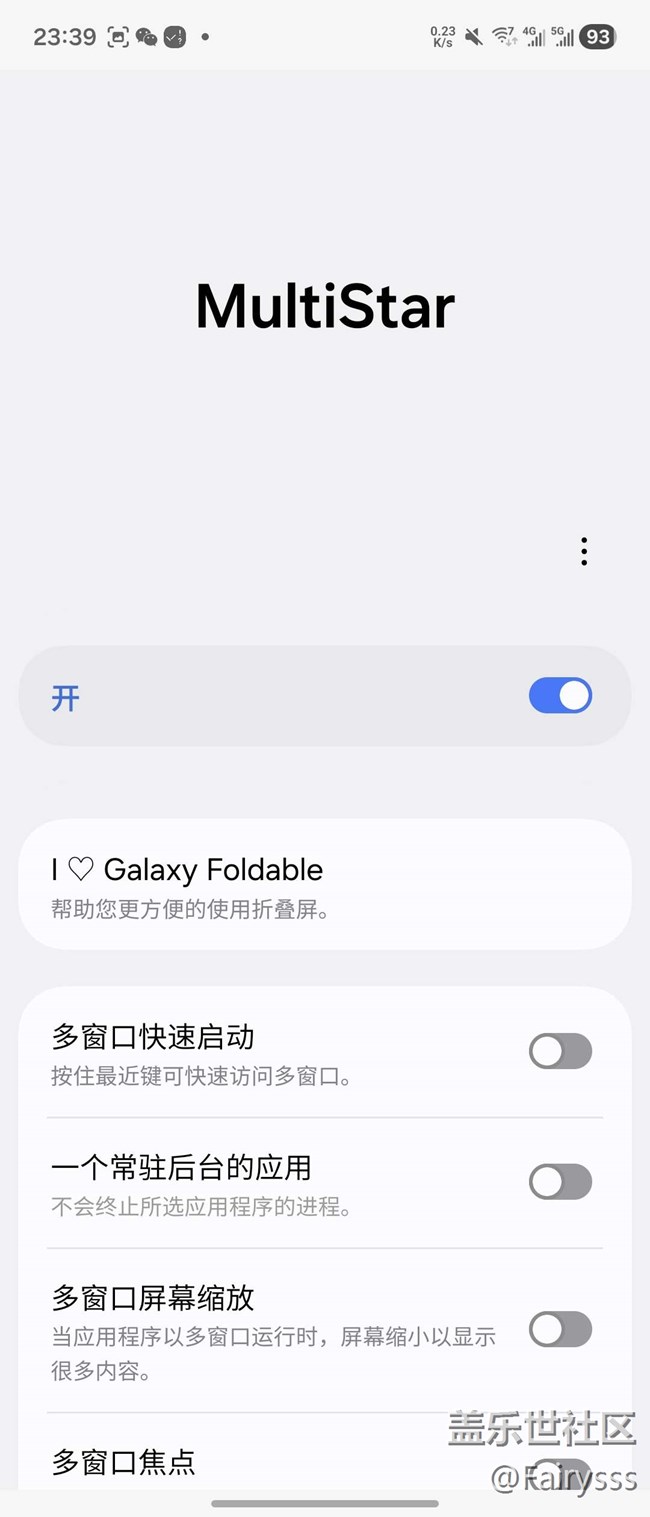The height and width of the screenshot is (1517, 650).
Task: Turn on 一个常驻后台的应用 switch
Action: click(x=560, y=1182)
